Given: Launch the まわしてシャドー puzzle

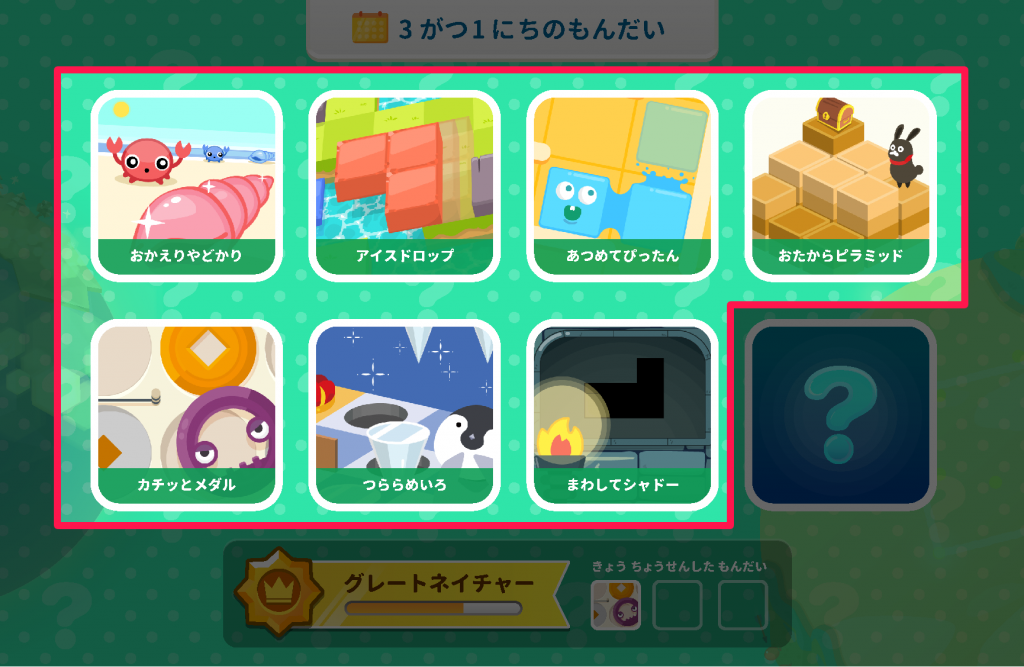Looking at the screenshot, I should click(x=622, y=414).
